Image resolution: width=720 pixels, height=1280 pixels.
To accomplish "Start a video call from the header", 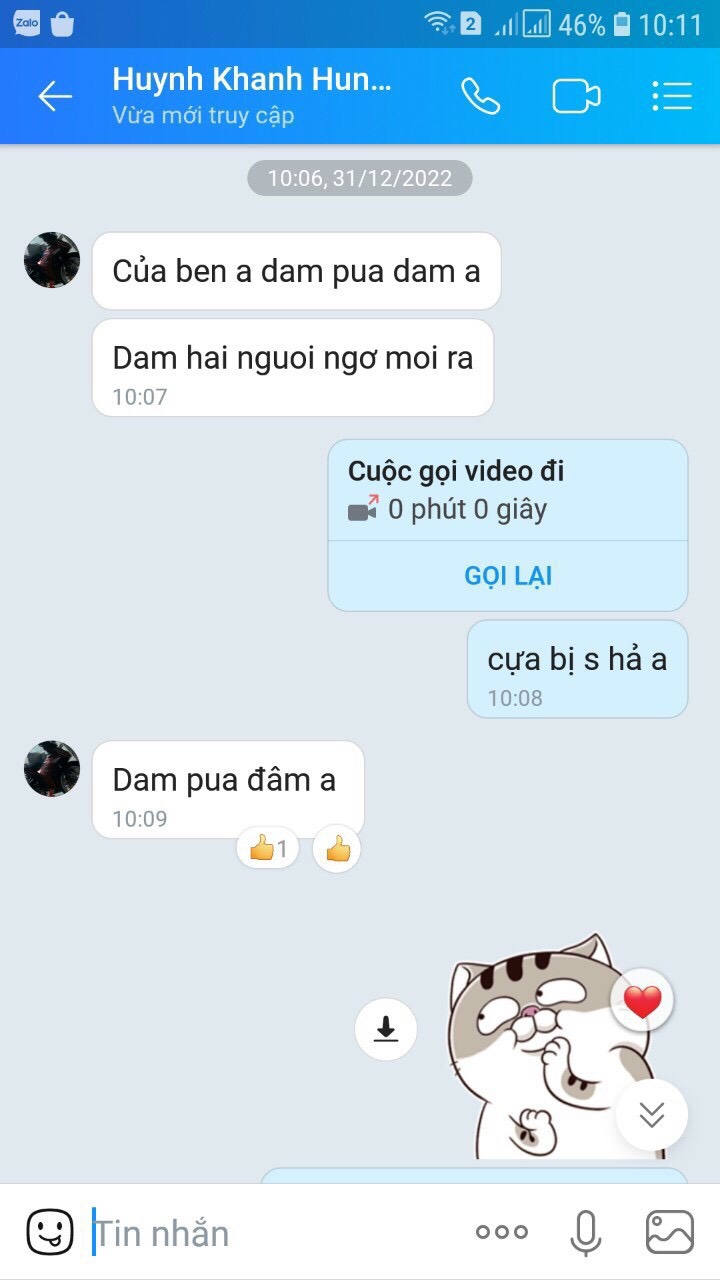I will coord(577,96).
